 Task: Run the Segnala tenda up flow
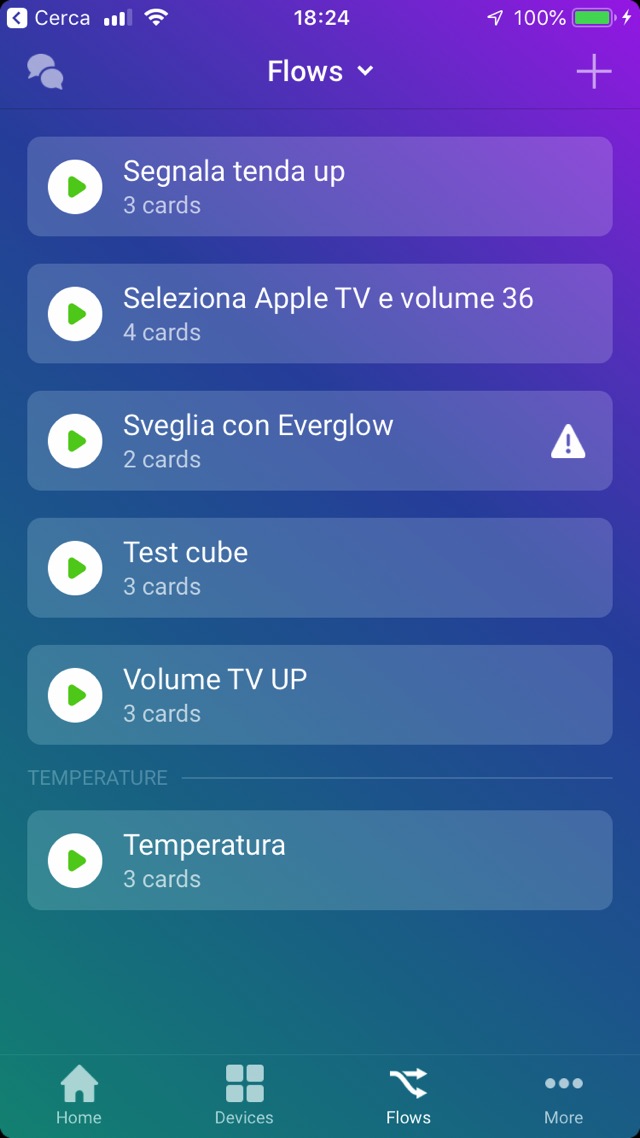75,187
